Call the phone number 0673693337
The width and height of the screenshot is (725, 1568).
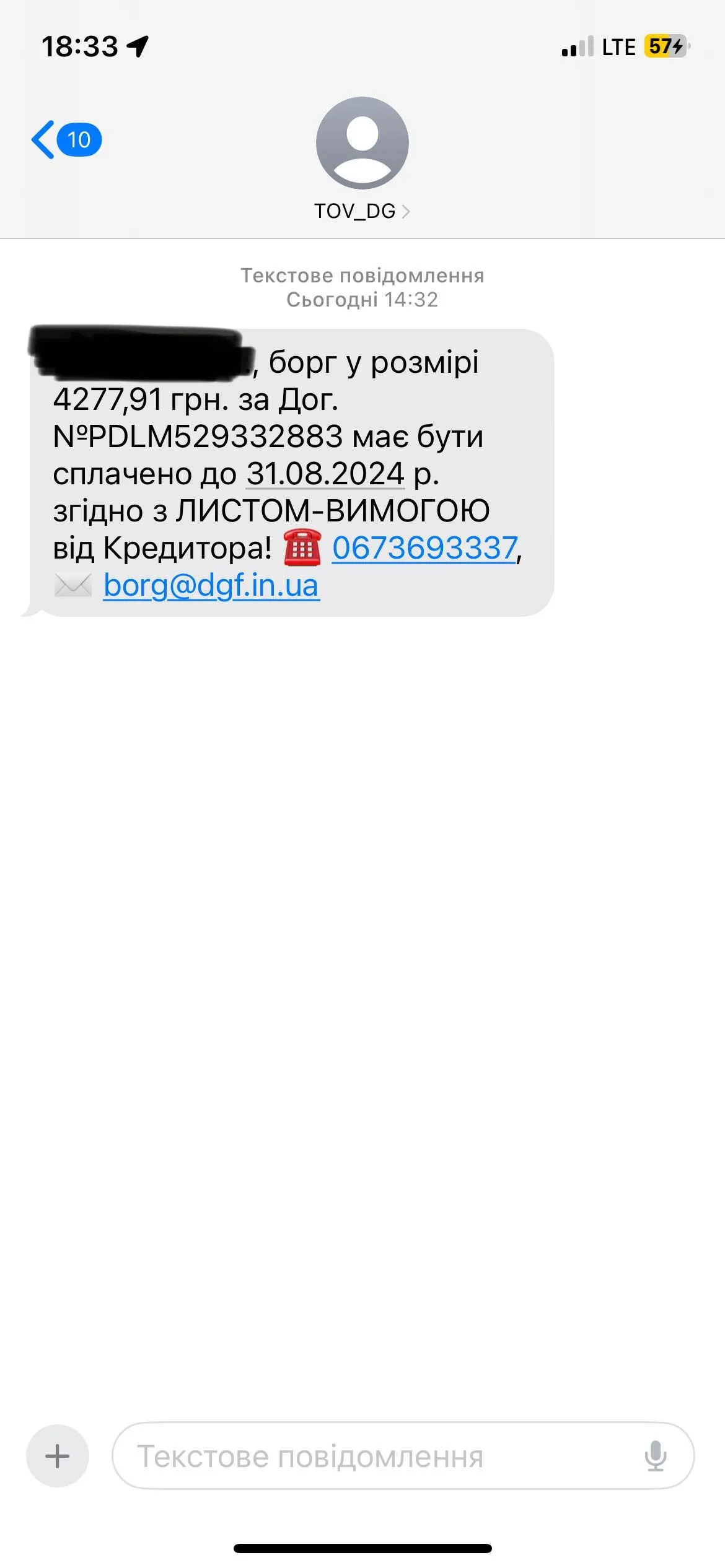(425, 548)
